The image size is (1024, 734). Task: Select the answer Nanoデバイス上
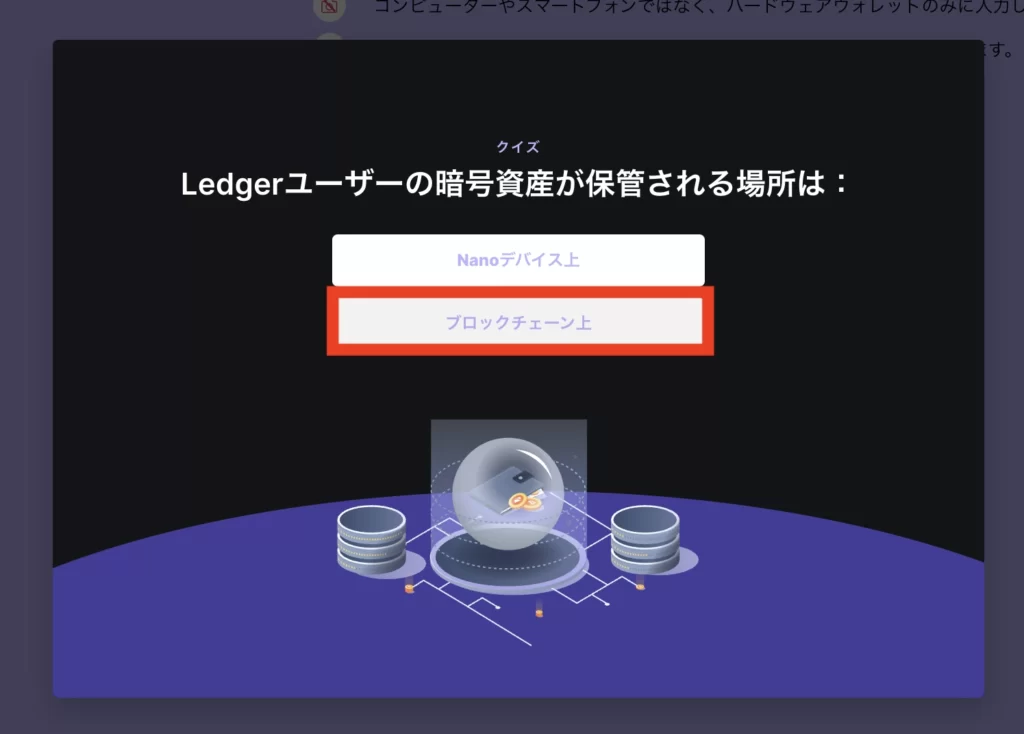pyautogui.click(x=518, y=260)
